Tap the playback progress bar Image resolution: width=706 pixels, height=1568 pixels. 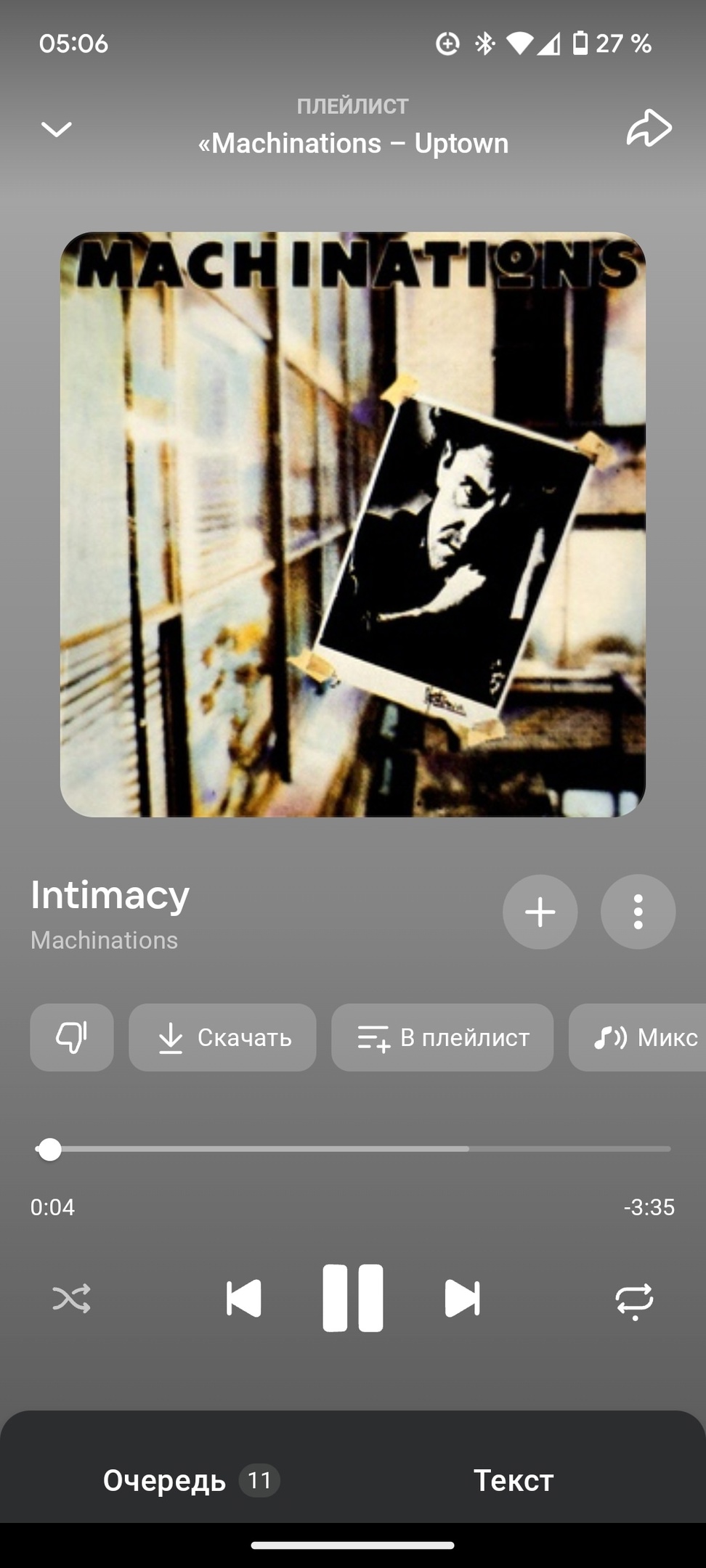(353, 1149)
